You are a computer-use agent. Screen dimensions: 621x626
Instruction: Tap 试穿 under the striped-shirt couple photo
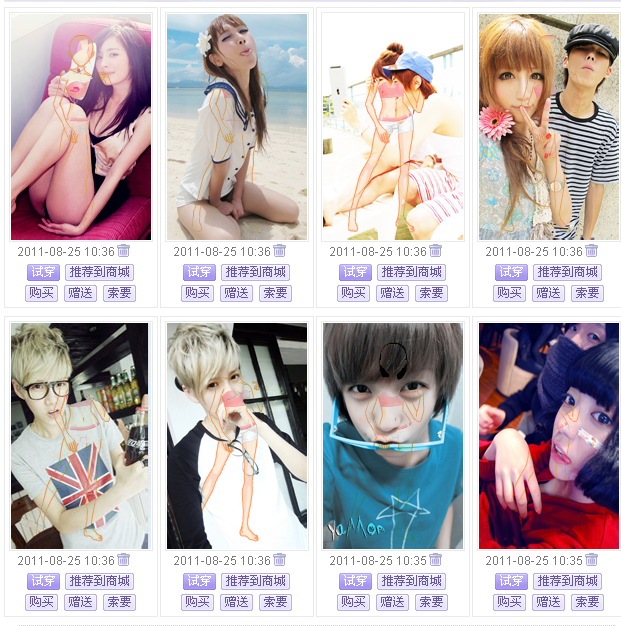512,272
